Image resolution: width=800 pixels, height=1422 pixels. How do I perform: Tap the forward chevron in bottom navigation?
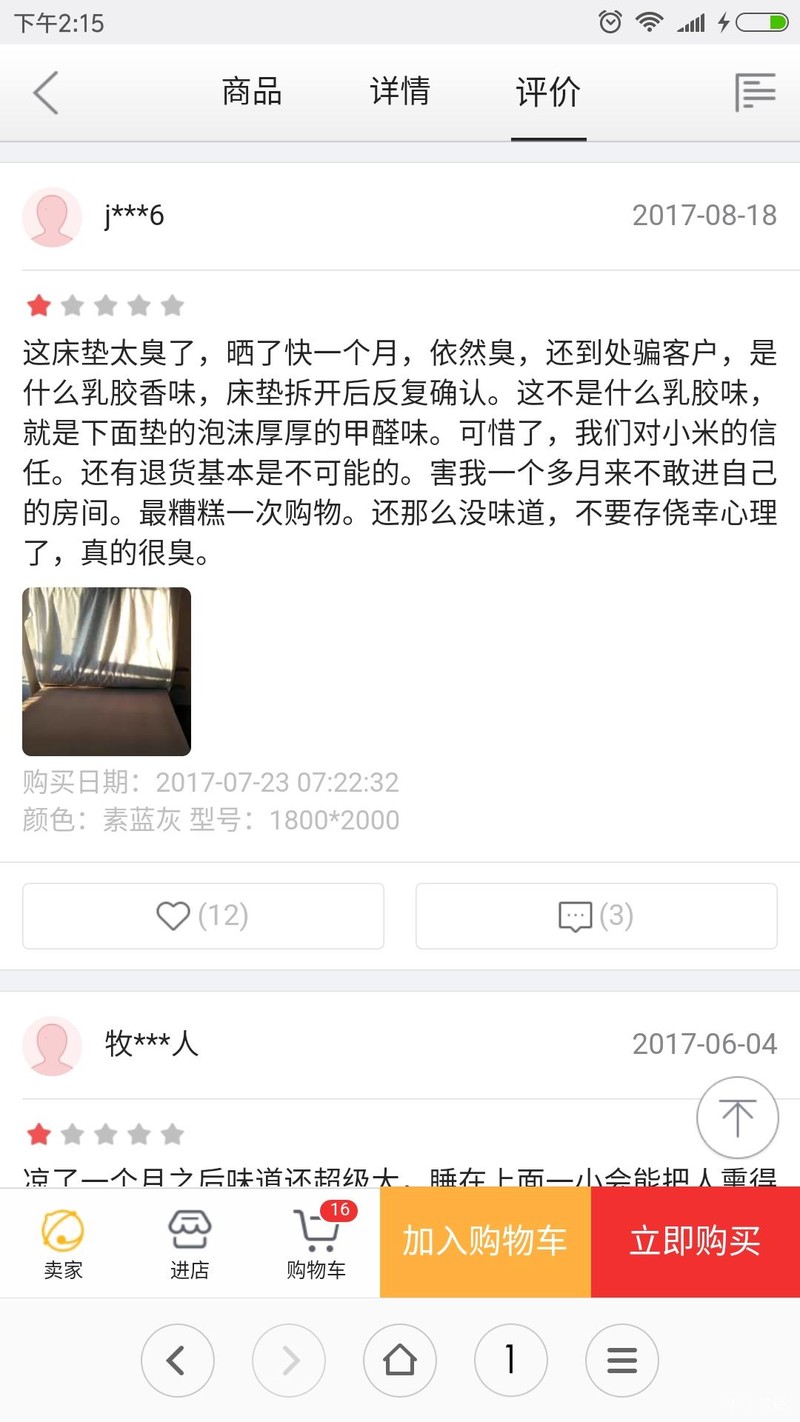tap(289, 1360)
